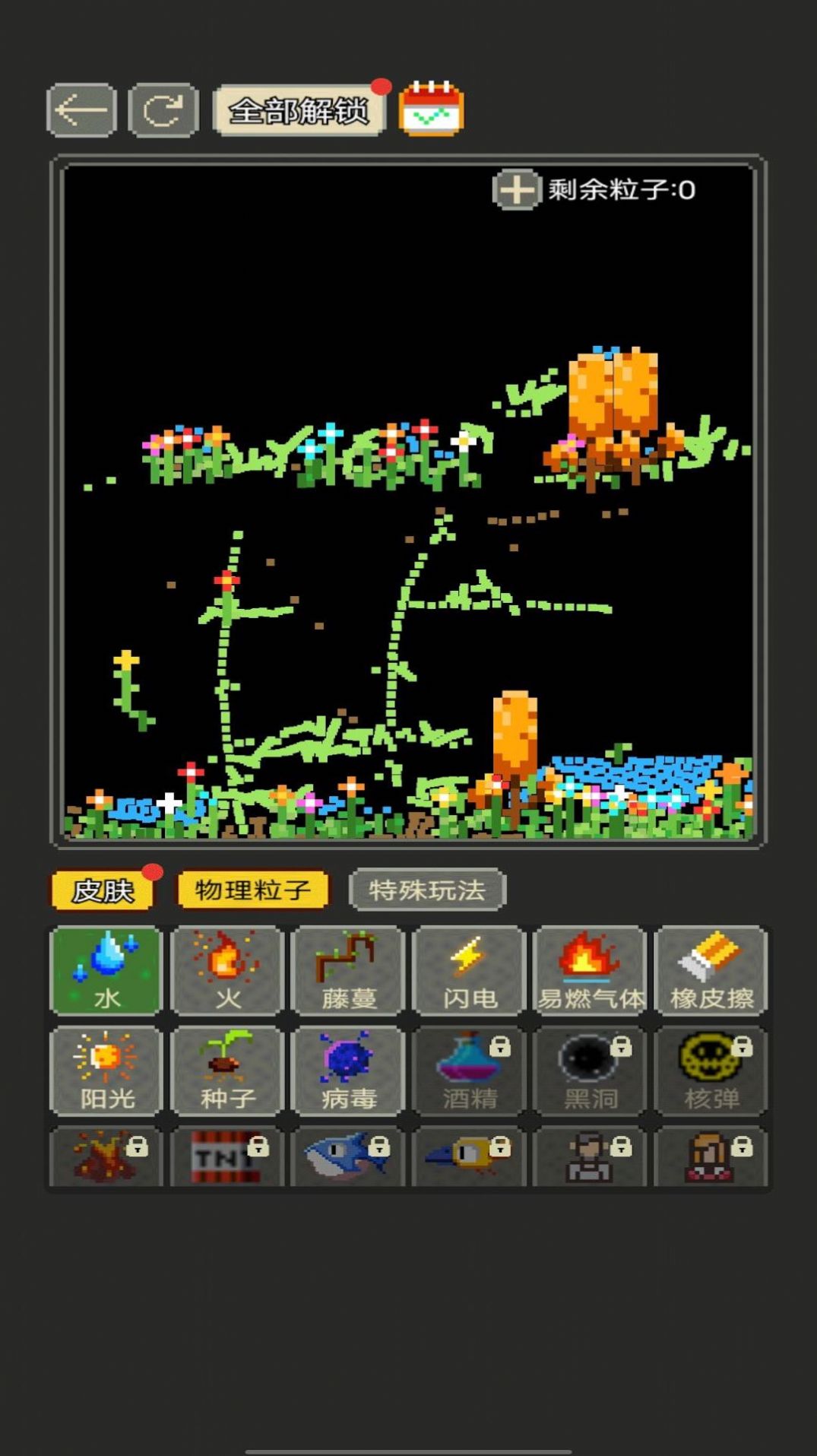The height and width of the screenshot is (1456, 817).
Task: Select the 病毒 virus particle
Action: (348, 1071)
